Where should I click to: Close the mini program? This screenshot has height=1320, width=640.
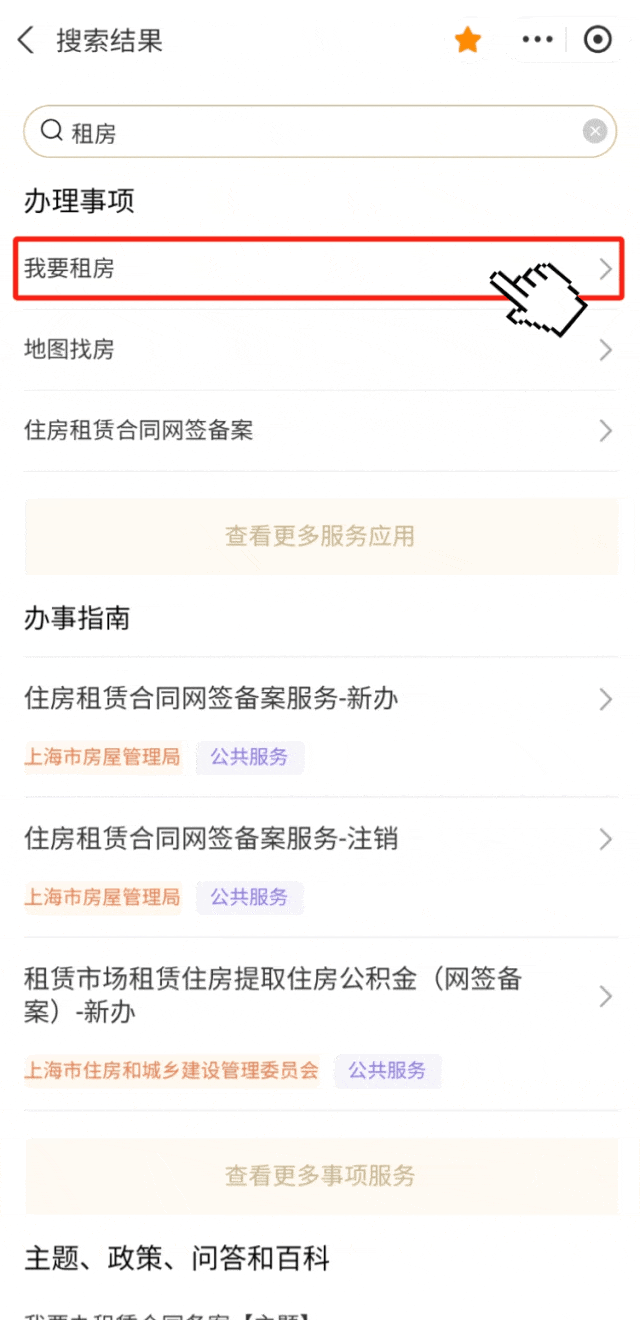tap(597, 40)
